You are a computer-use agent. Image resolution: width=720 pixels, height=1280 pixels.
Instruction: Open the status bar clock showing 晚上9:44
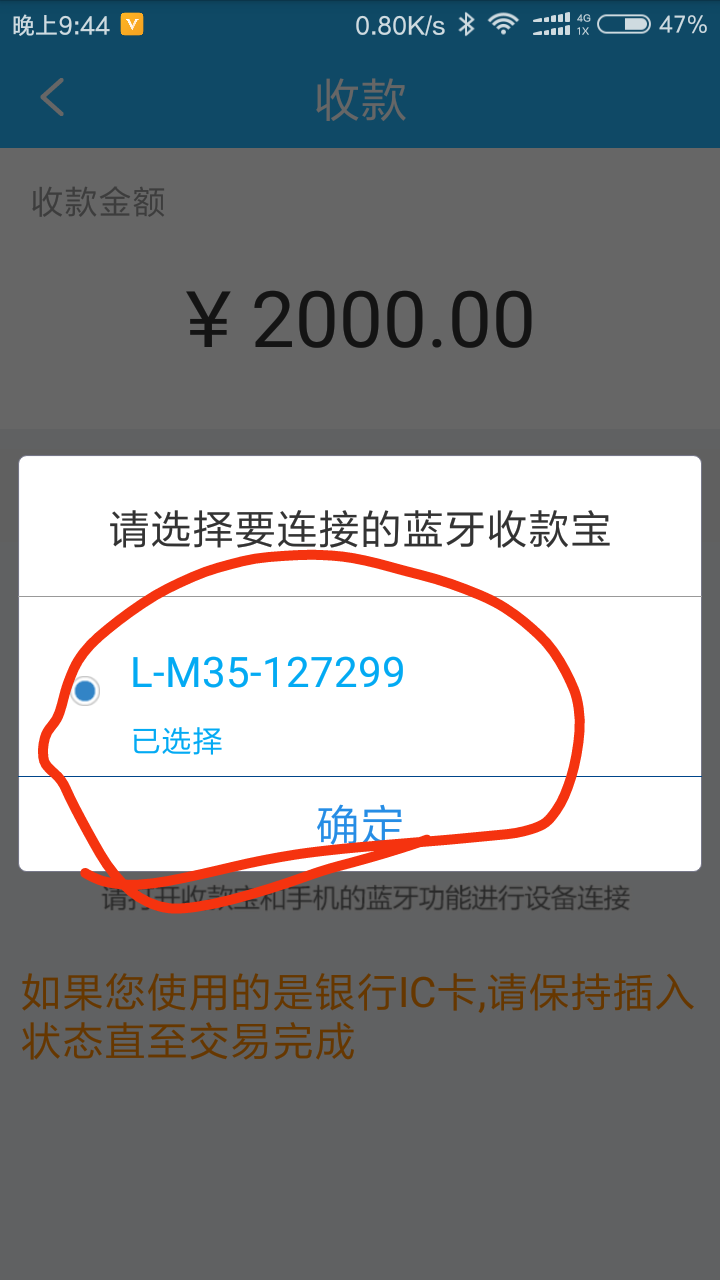[x=60, y=25]
